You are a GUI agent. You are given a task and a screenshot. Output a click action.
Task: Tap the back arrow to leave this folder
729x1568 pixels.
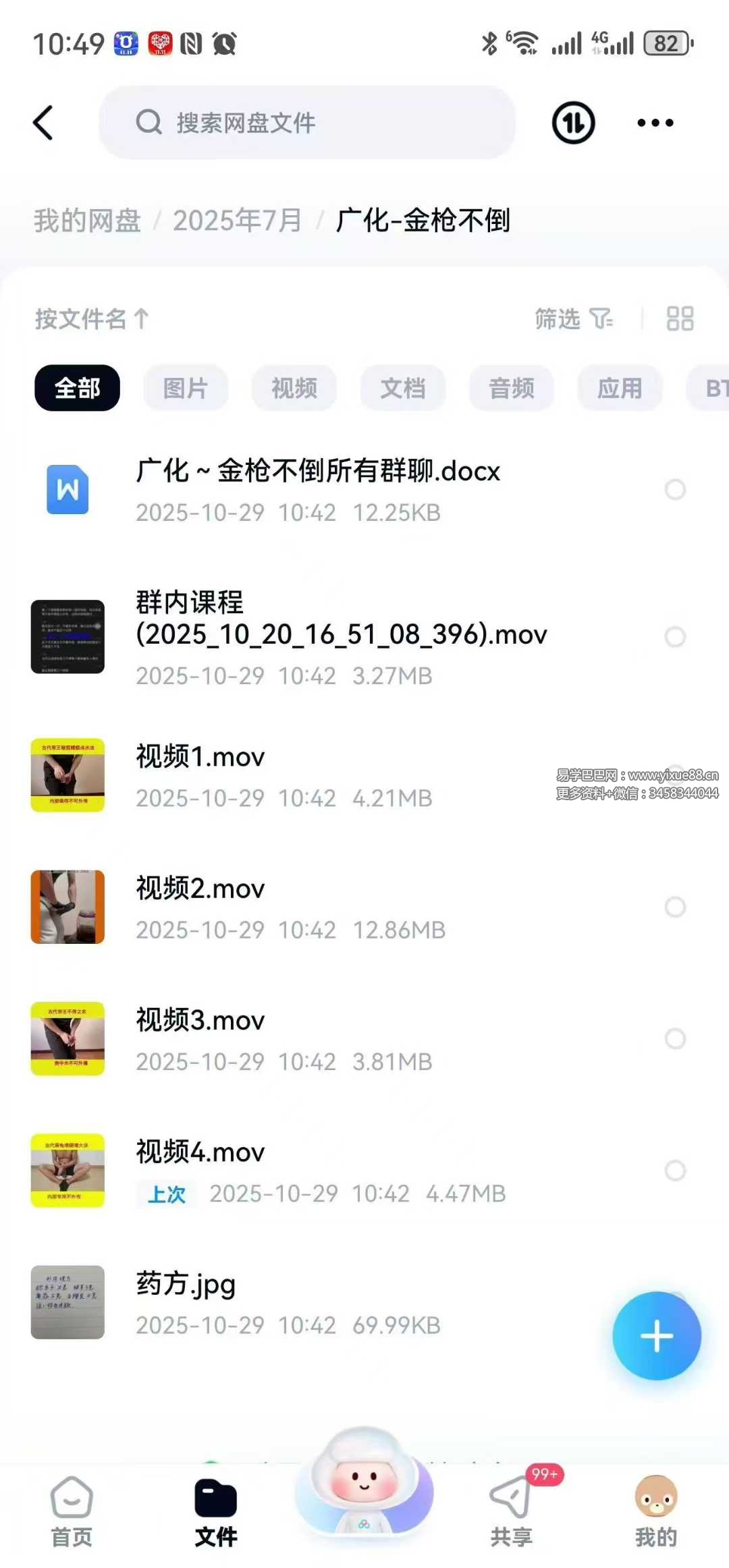[43, 123]
